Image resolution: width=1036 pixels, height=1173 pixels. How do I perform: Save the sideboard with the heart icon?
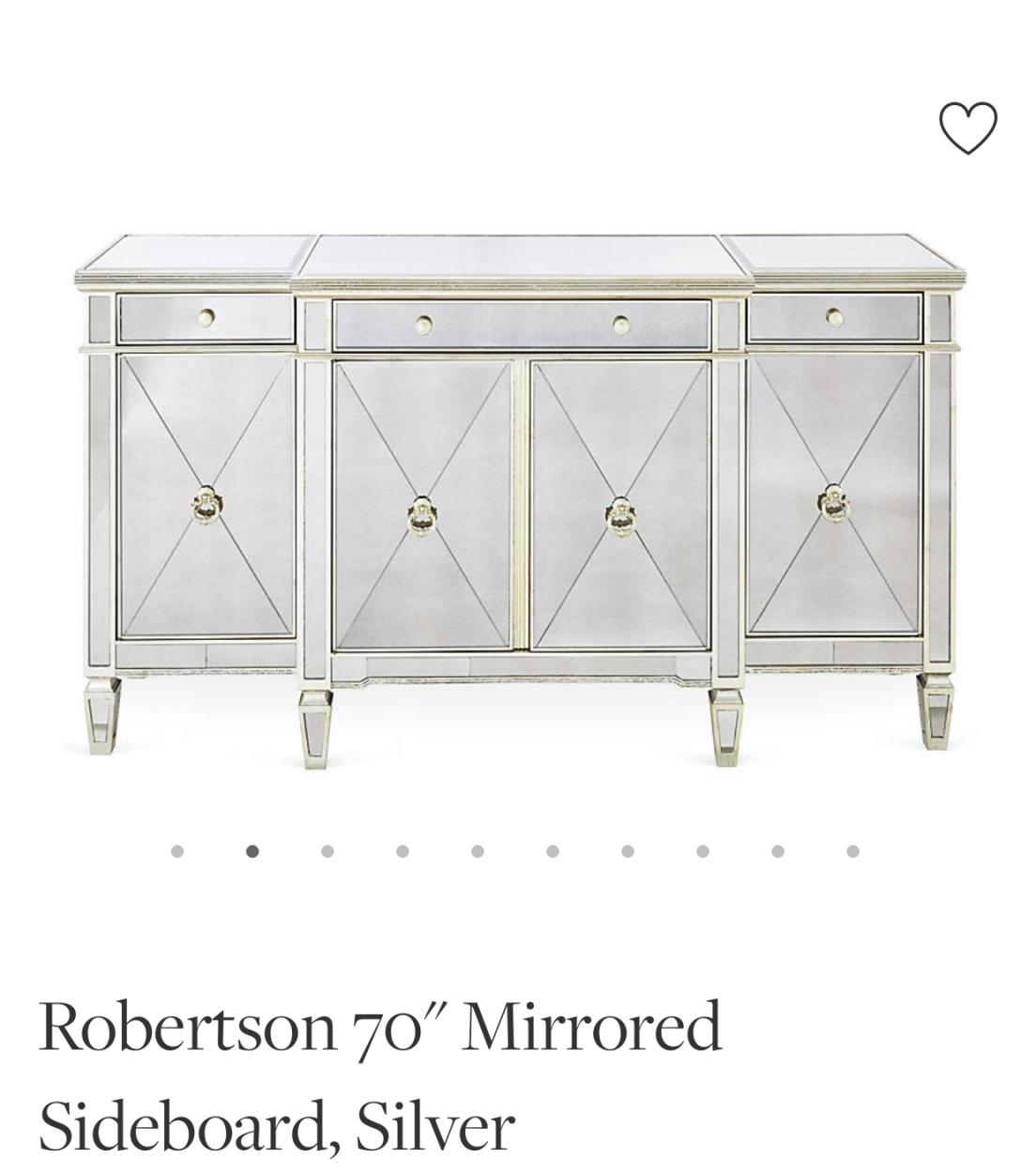tap(967, 128)
